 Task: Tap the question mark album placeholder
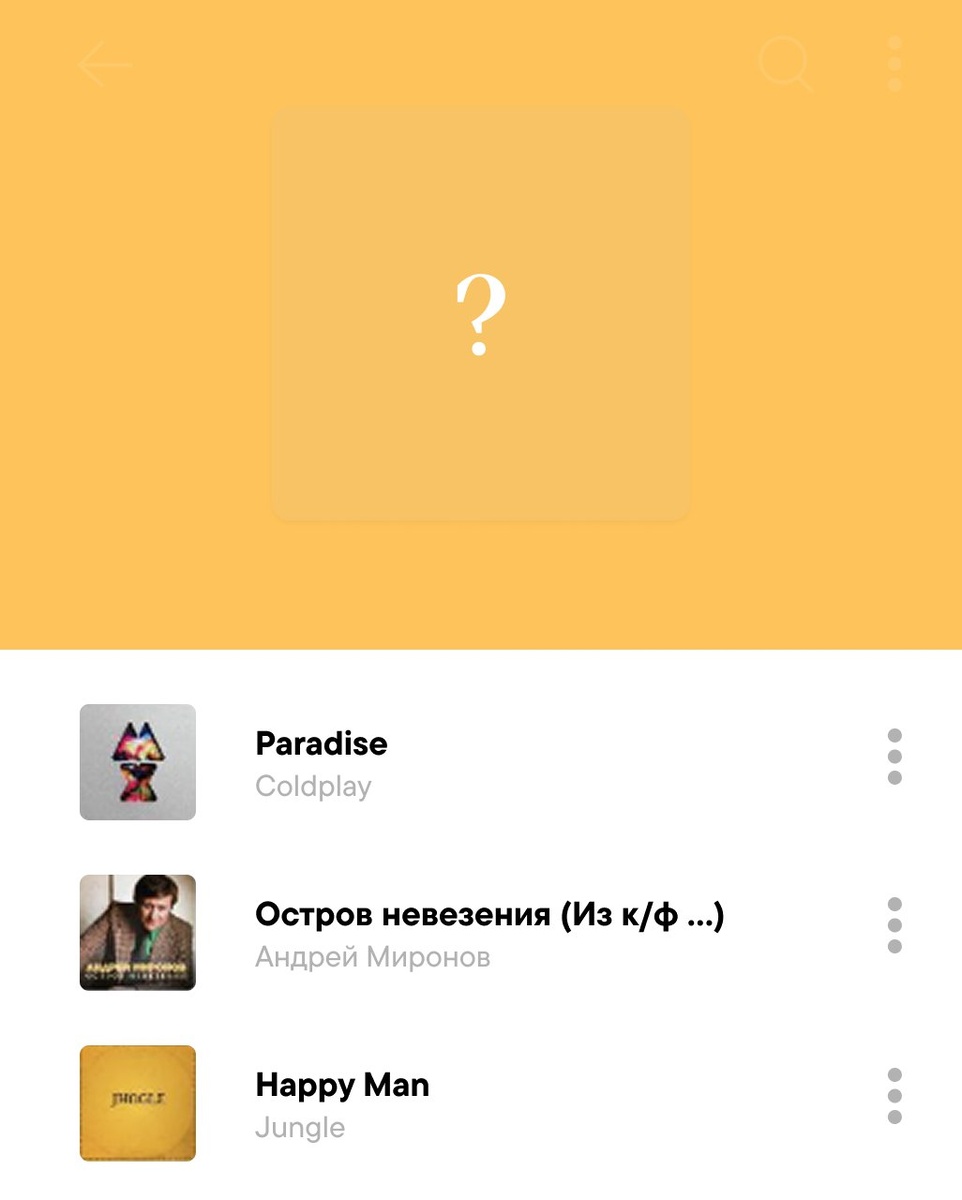tap(480, 313)
